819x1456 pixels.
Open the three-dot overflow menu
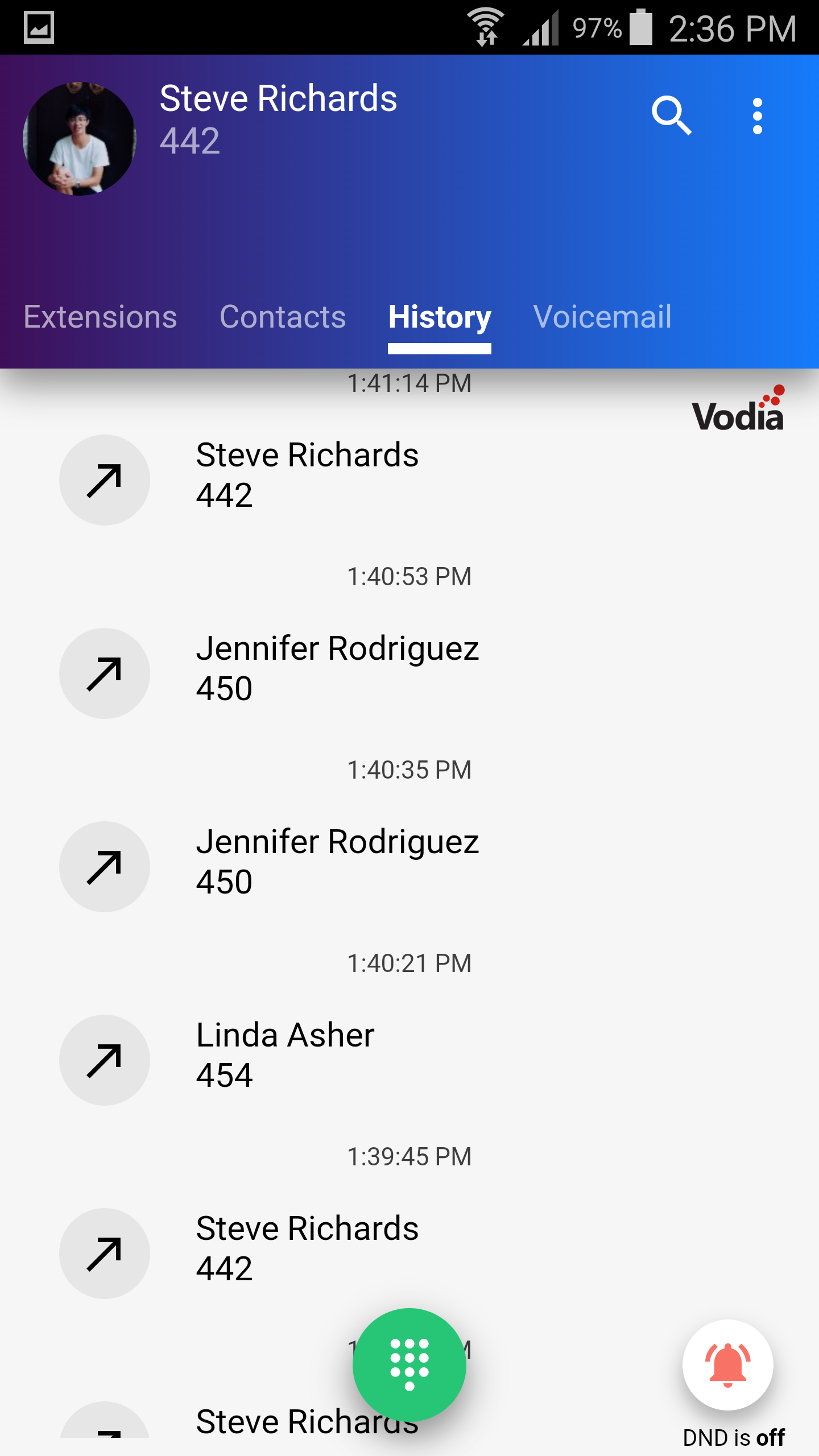tap(757, 116)
